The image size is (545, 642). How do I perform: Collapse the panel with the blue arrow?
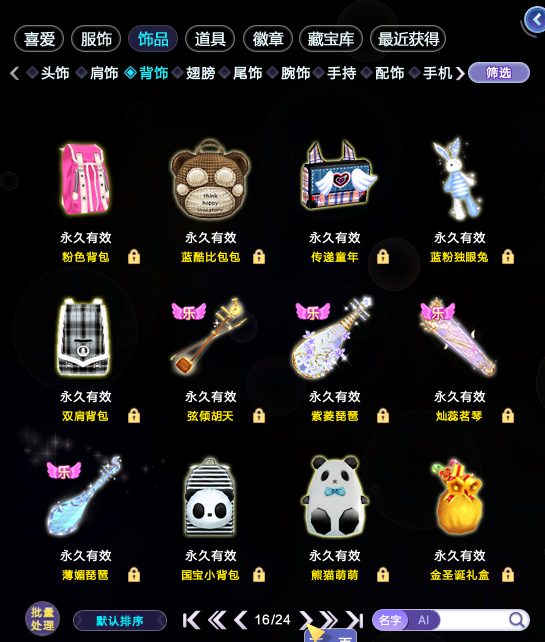click(536, 19)
